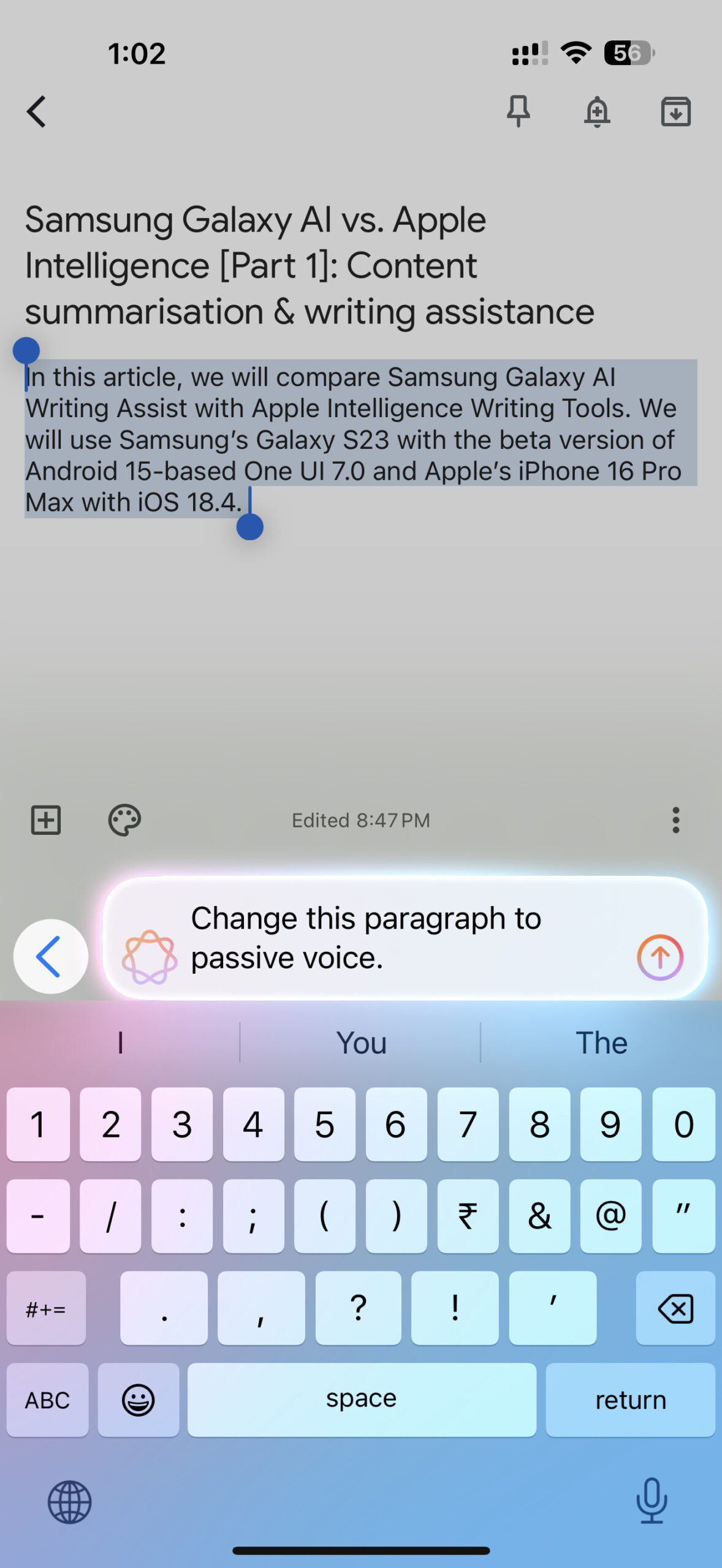Open the three-dot more menu
Viewport: 722px width, 1568px height.
pos(675,820)
